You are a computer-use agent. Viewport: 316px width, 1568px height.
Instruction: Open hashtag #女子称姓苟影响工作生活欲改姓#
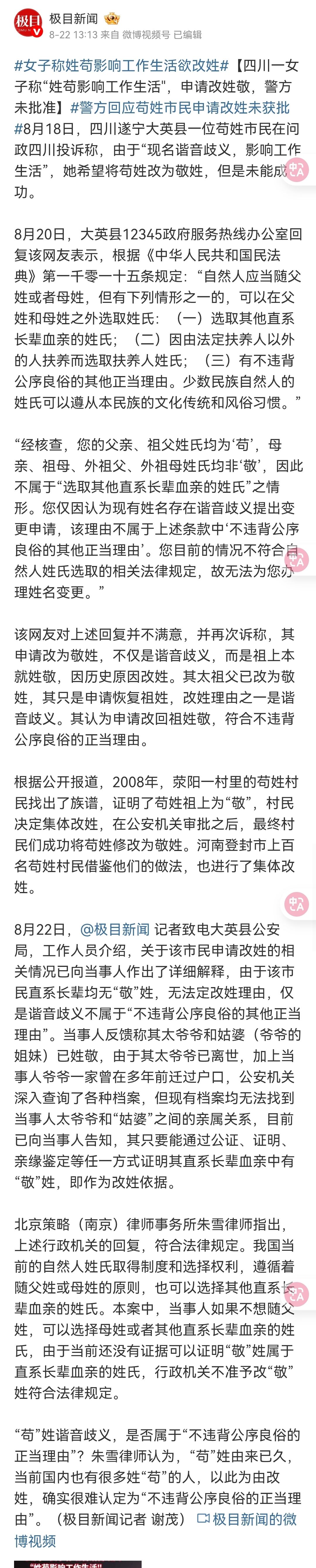pos(121,65)
